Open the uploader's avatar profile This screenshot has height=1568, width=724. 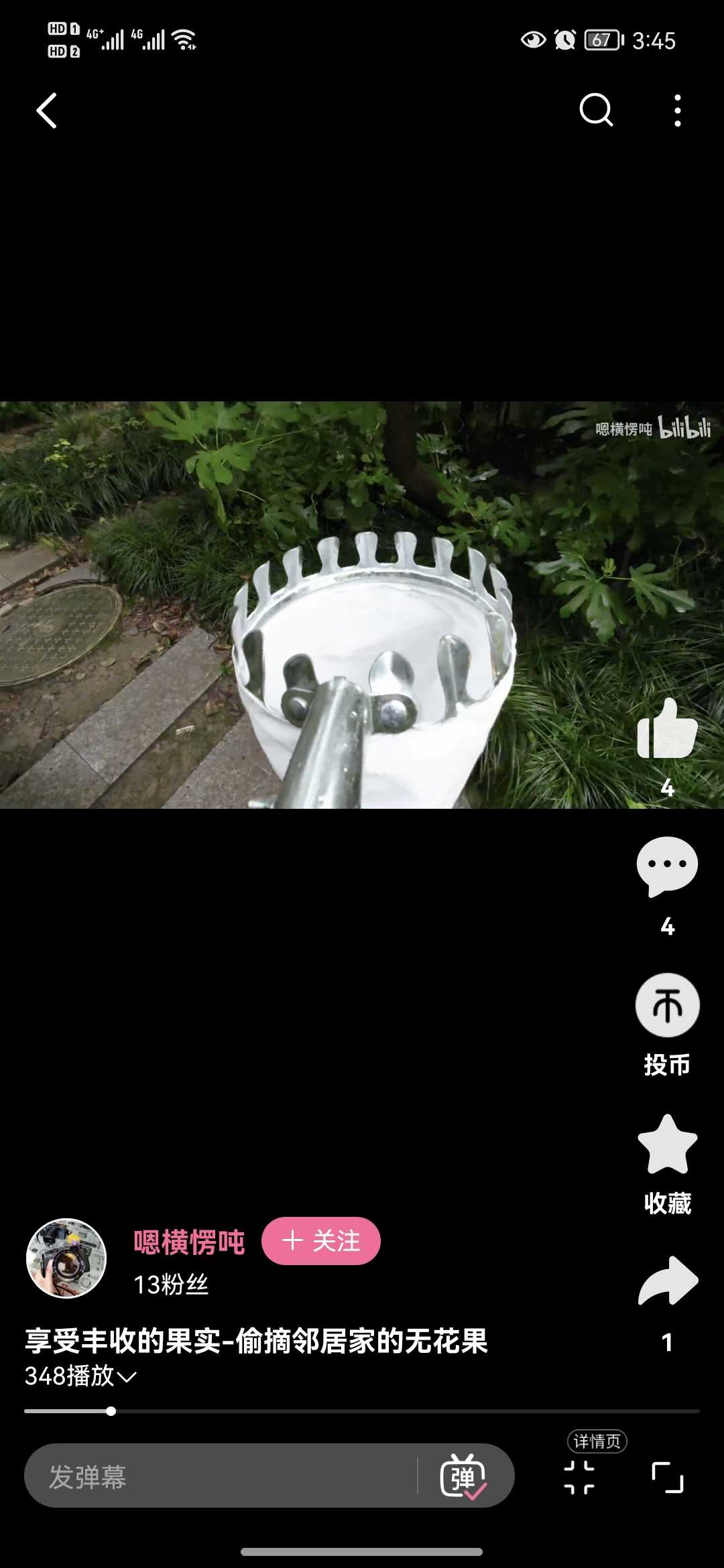[x=66, y=1258]
